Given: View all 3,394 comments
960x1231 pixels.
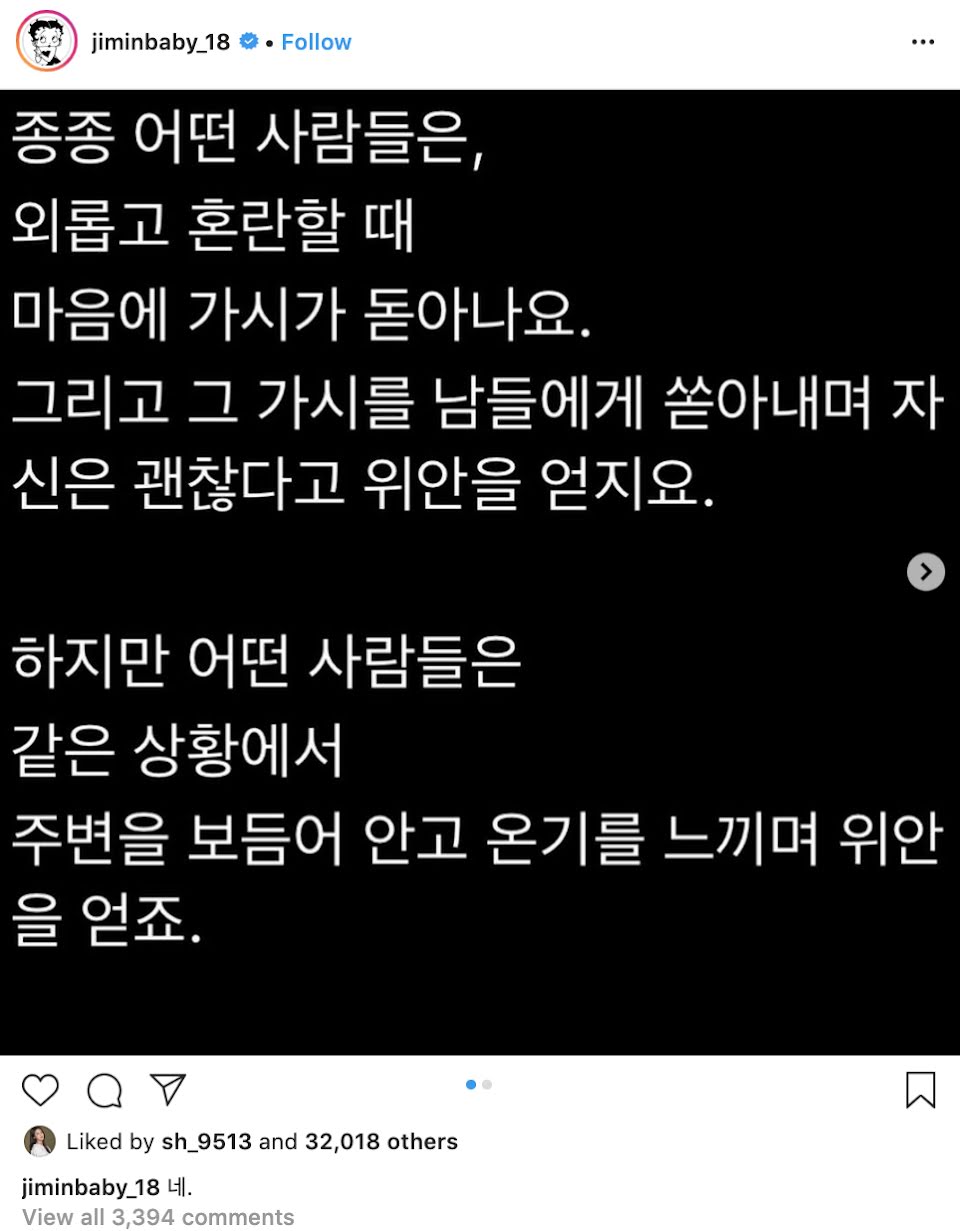Looking at the screenshot, I should (158, 1217).
